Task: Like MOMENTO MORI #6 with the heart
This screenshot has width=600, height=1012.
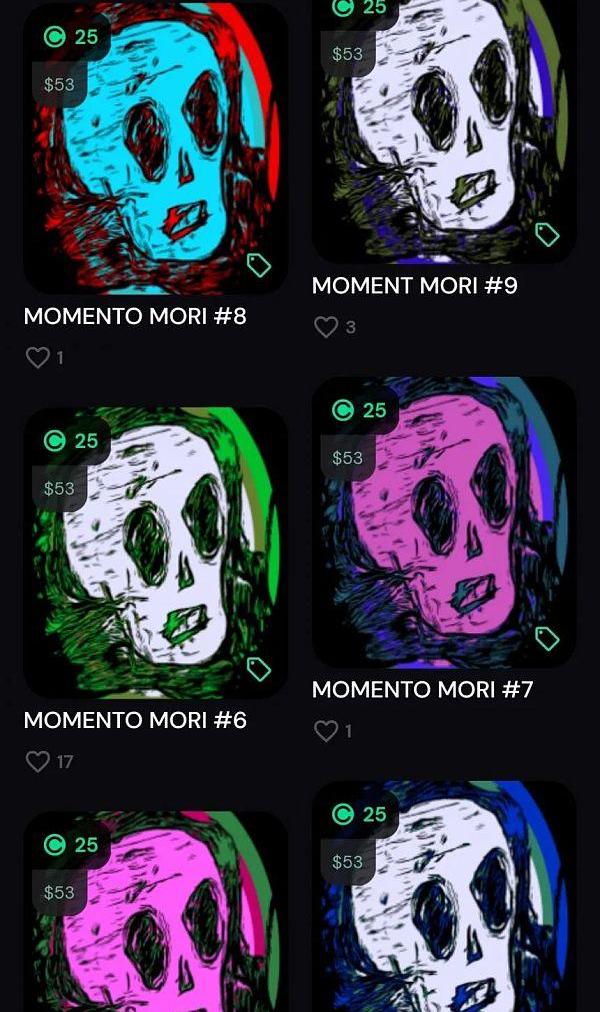Action: point(37,761)
